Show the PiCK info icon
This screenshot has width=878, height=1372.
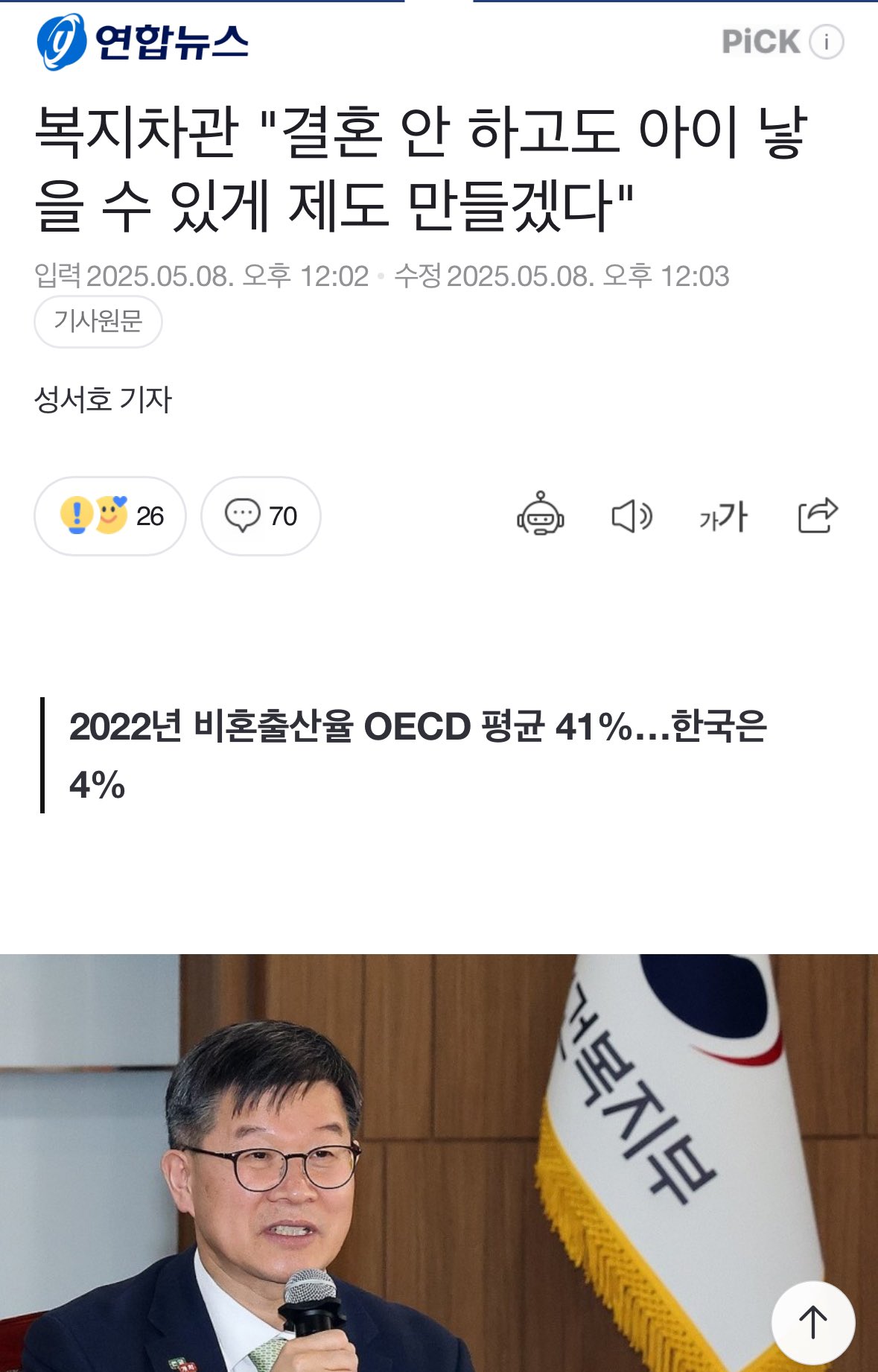[826, 42]
